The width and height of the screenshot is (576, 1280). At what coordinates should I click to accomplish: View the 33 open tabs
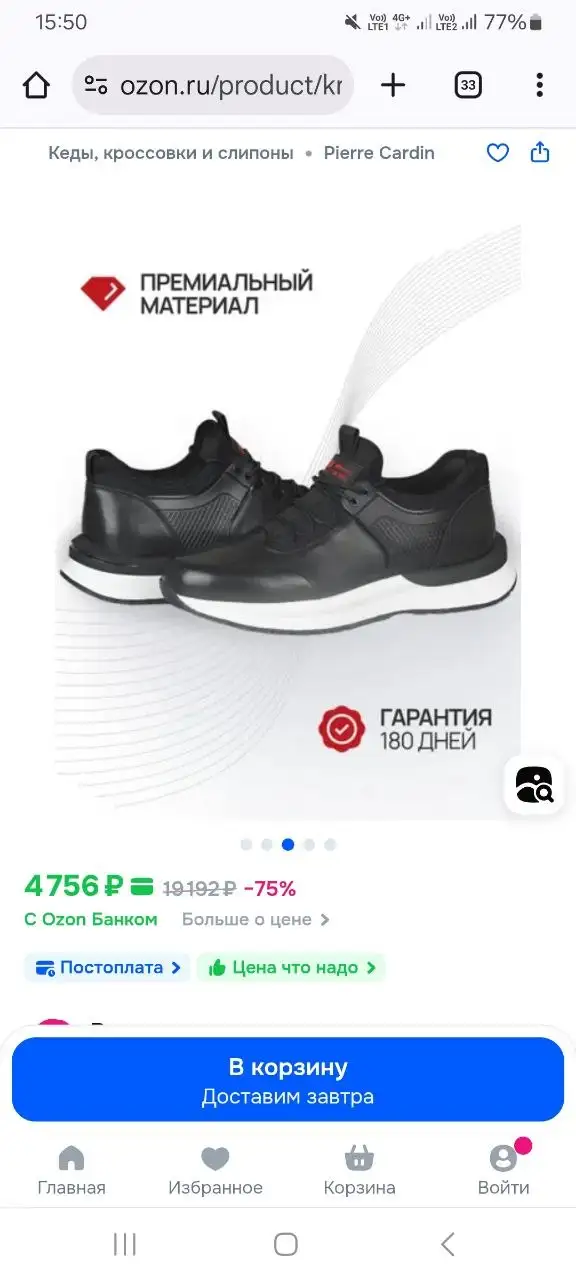(467, 86)
